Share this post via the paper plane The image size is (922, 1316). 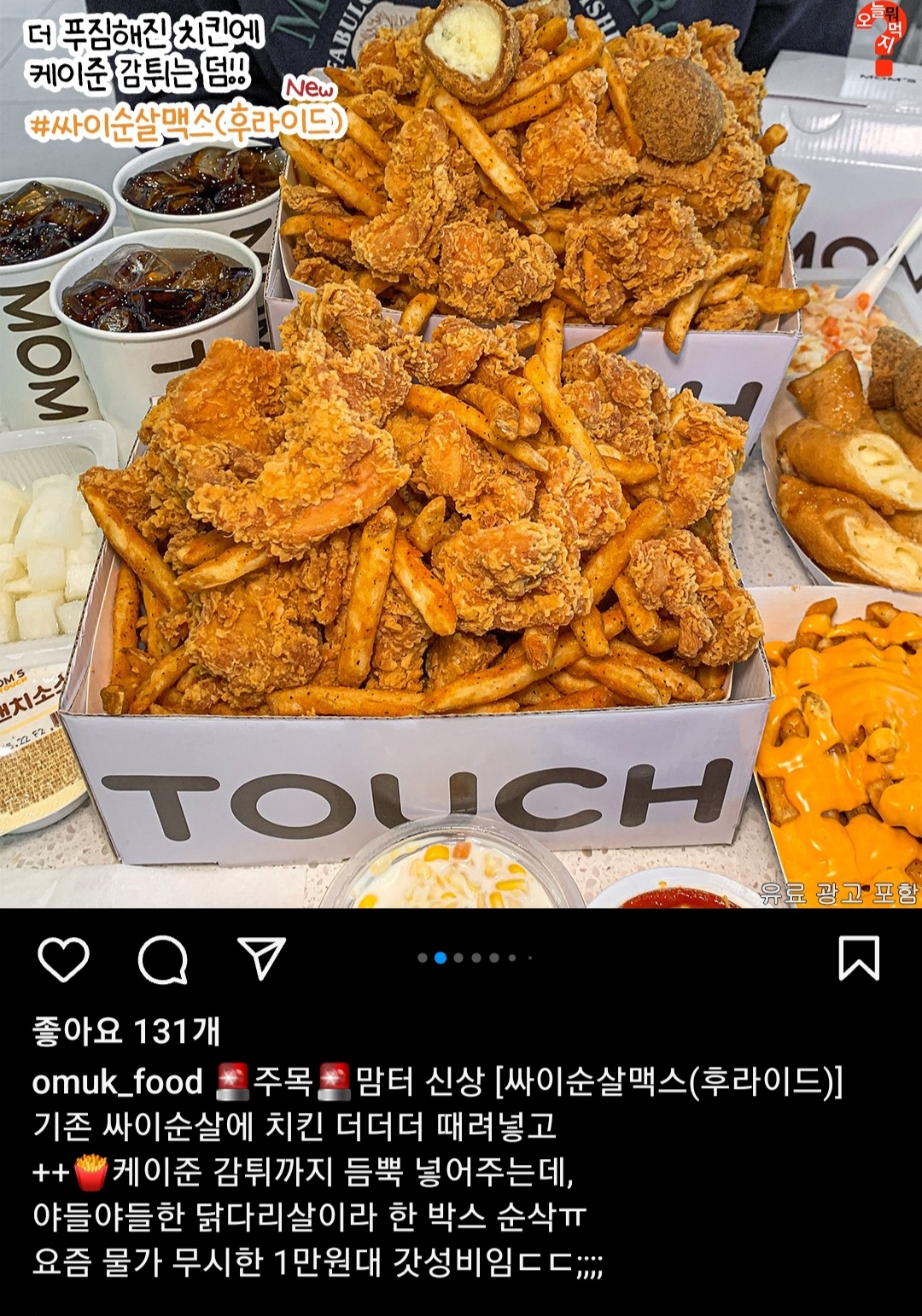(x=261, y=958)
